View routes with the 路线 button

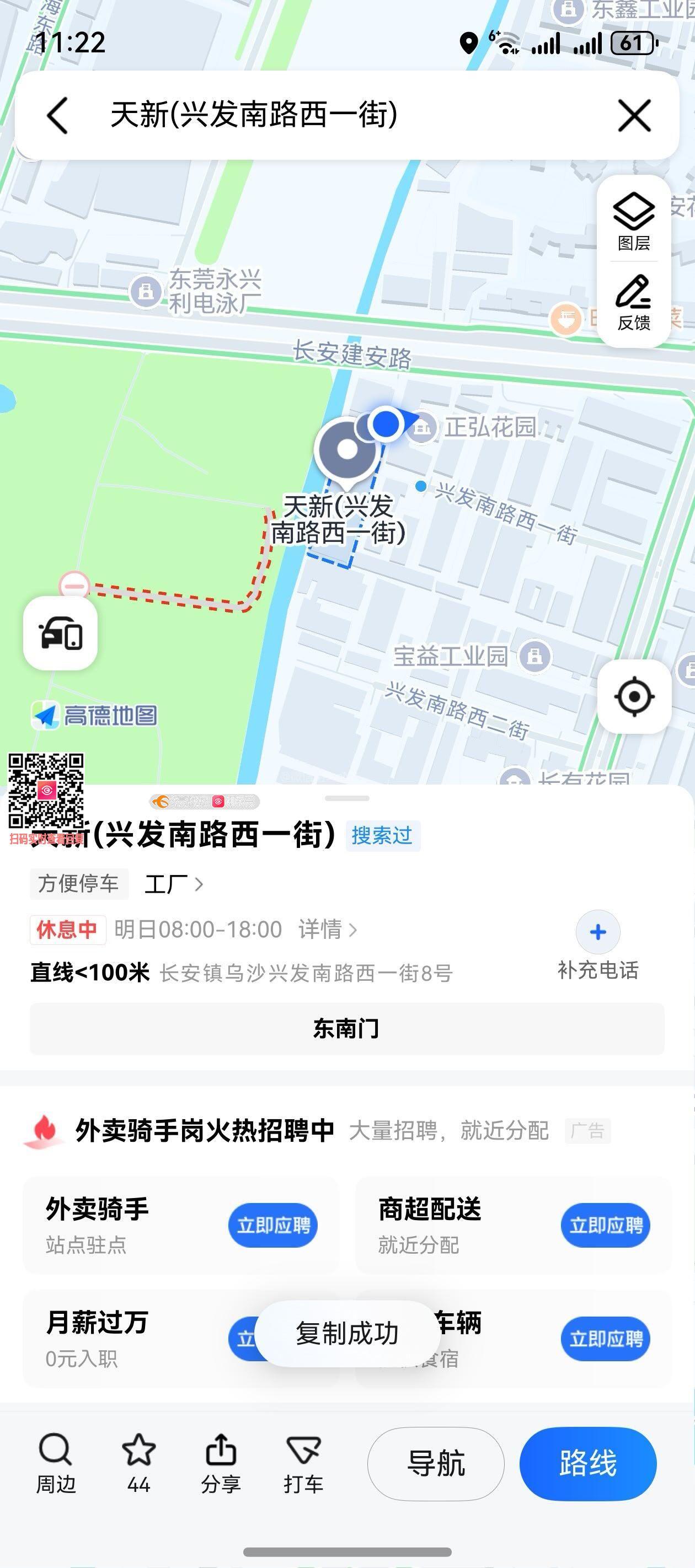pyautogui.click(x=588, y=1463)
